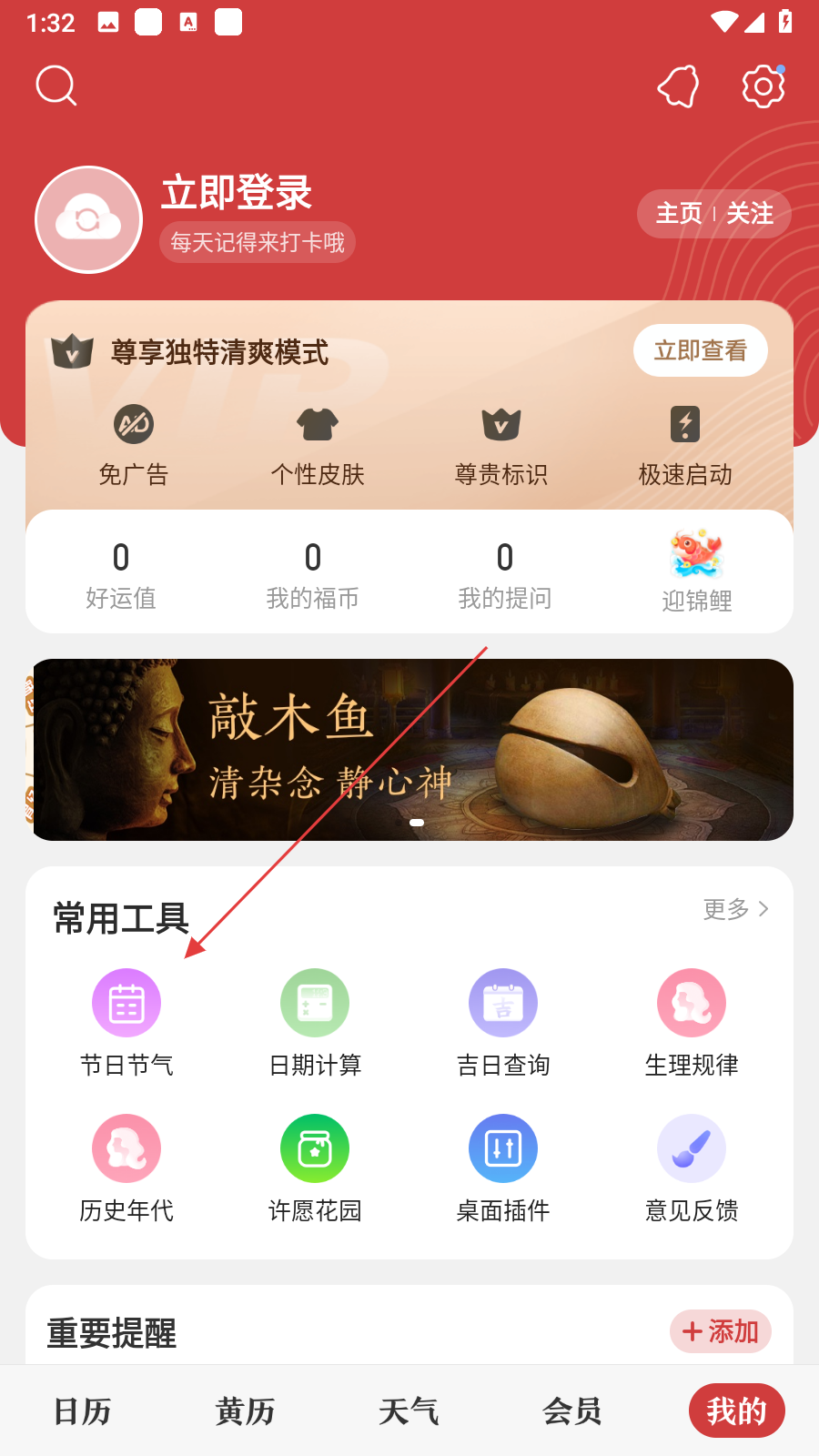The width and height of the screenshot is (819, 1456).
Task: Open the 敲木鱼 banner
Action: coord(409,749)
